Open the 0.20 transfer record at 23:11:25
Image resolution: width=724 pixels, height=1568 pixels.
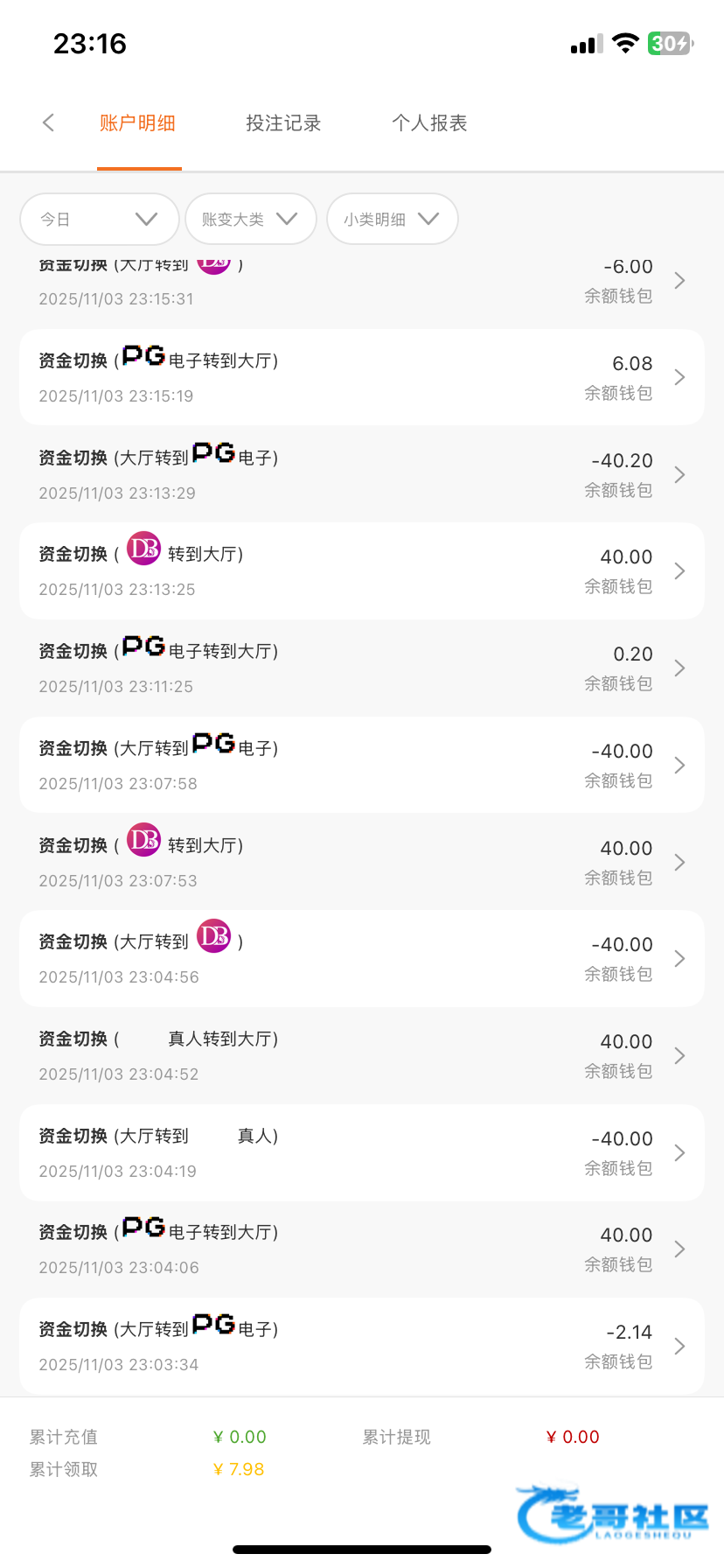361,668
